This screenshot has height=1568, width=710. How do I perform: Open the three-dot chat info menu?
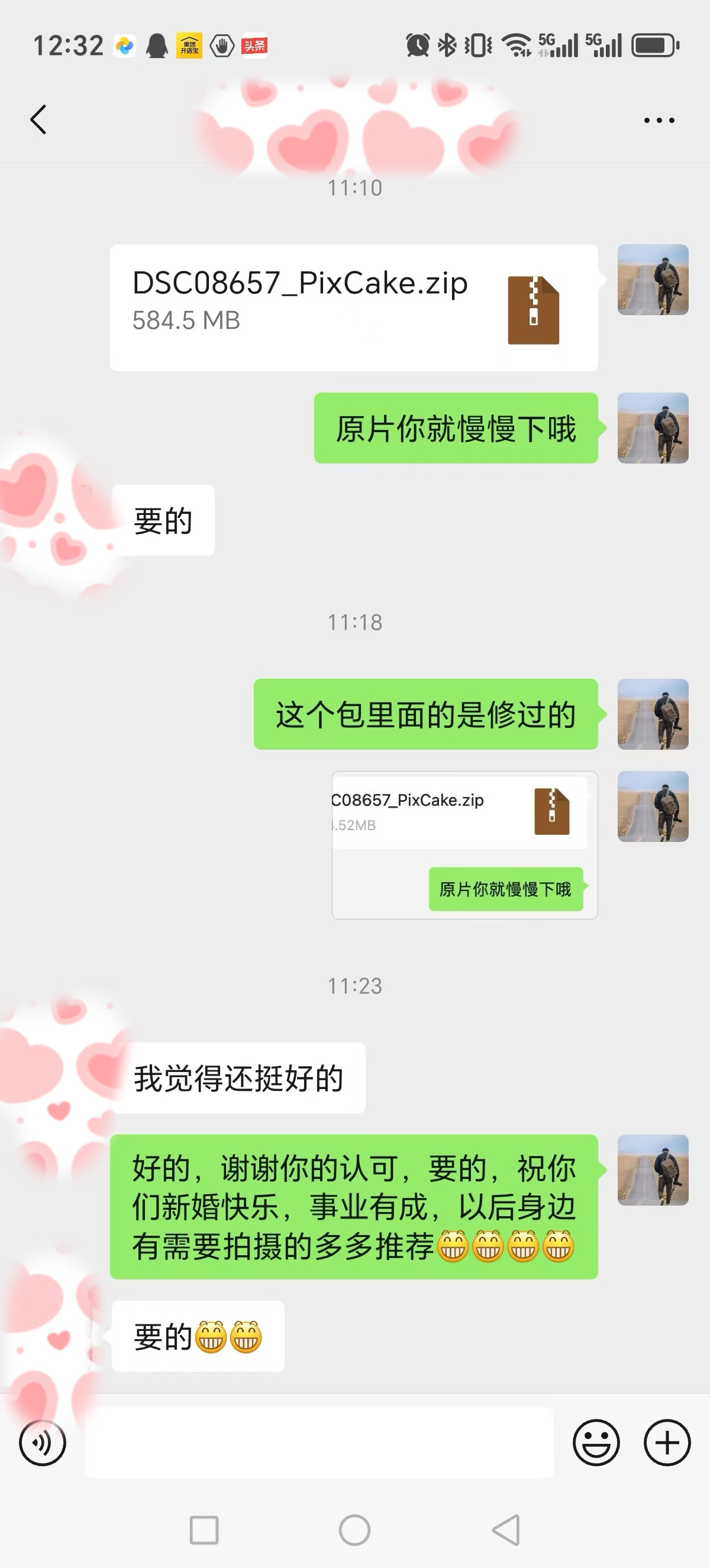tap(659, 120)
